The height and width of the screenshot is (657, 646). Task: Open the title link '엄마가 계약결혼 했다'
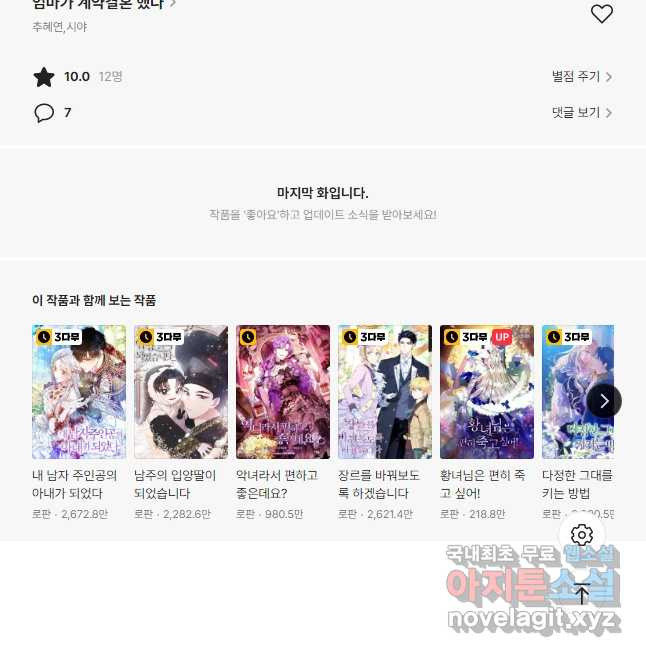(x=100, y=4)
